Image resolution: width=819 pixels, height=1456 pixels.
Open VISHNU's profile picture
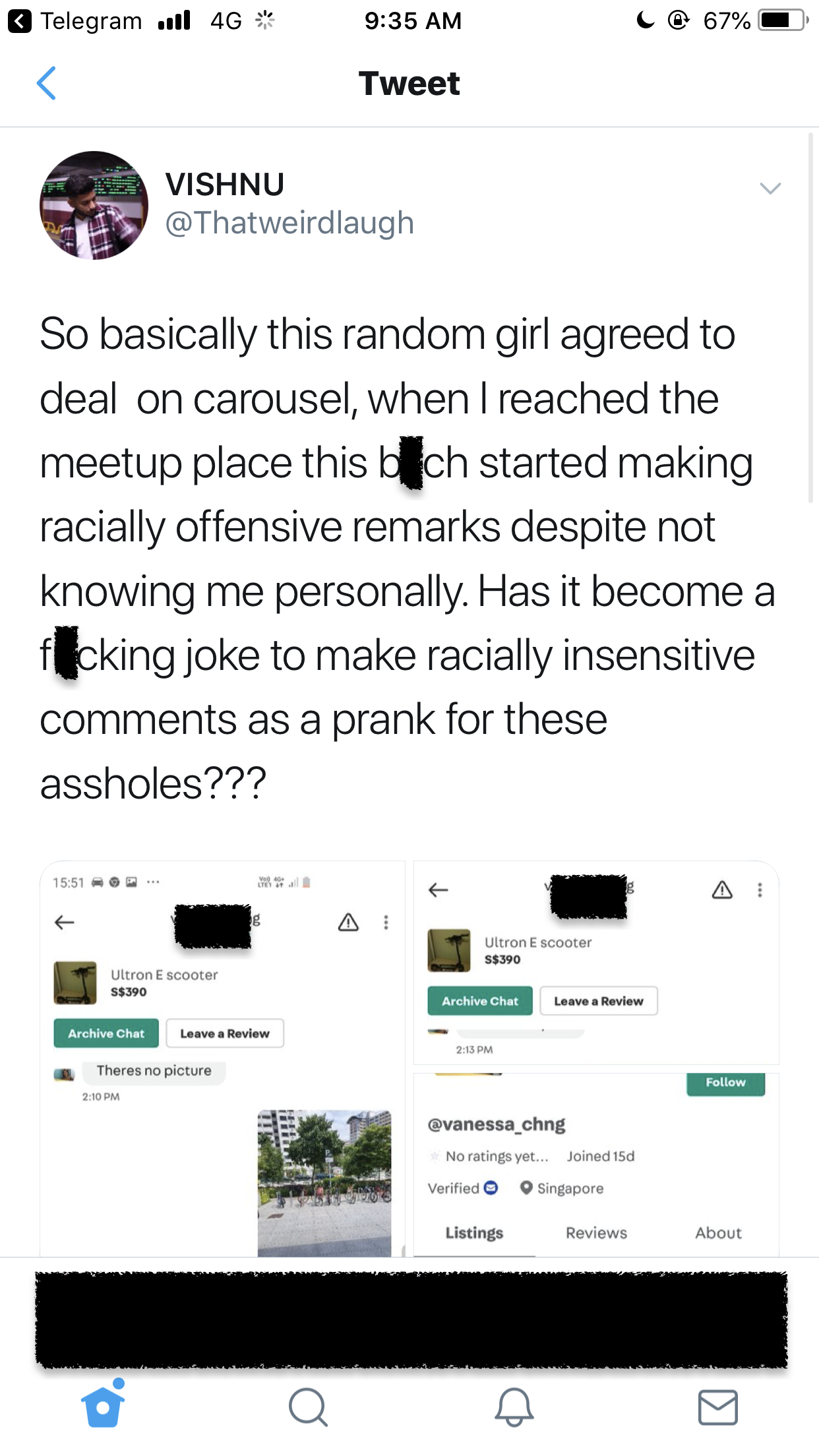94,205
